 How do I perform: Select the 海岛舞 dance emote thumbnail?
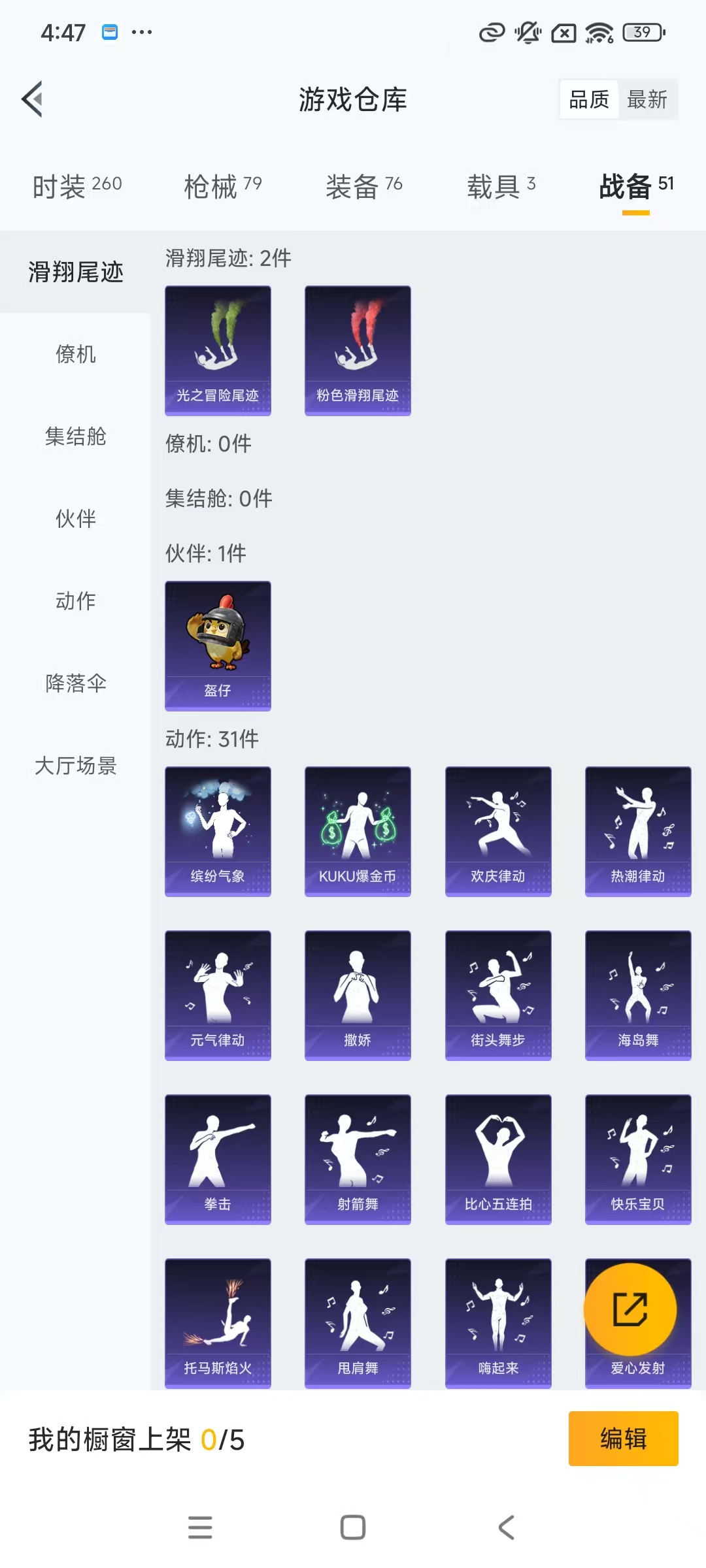(x=637, y=994)
